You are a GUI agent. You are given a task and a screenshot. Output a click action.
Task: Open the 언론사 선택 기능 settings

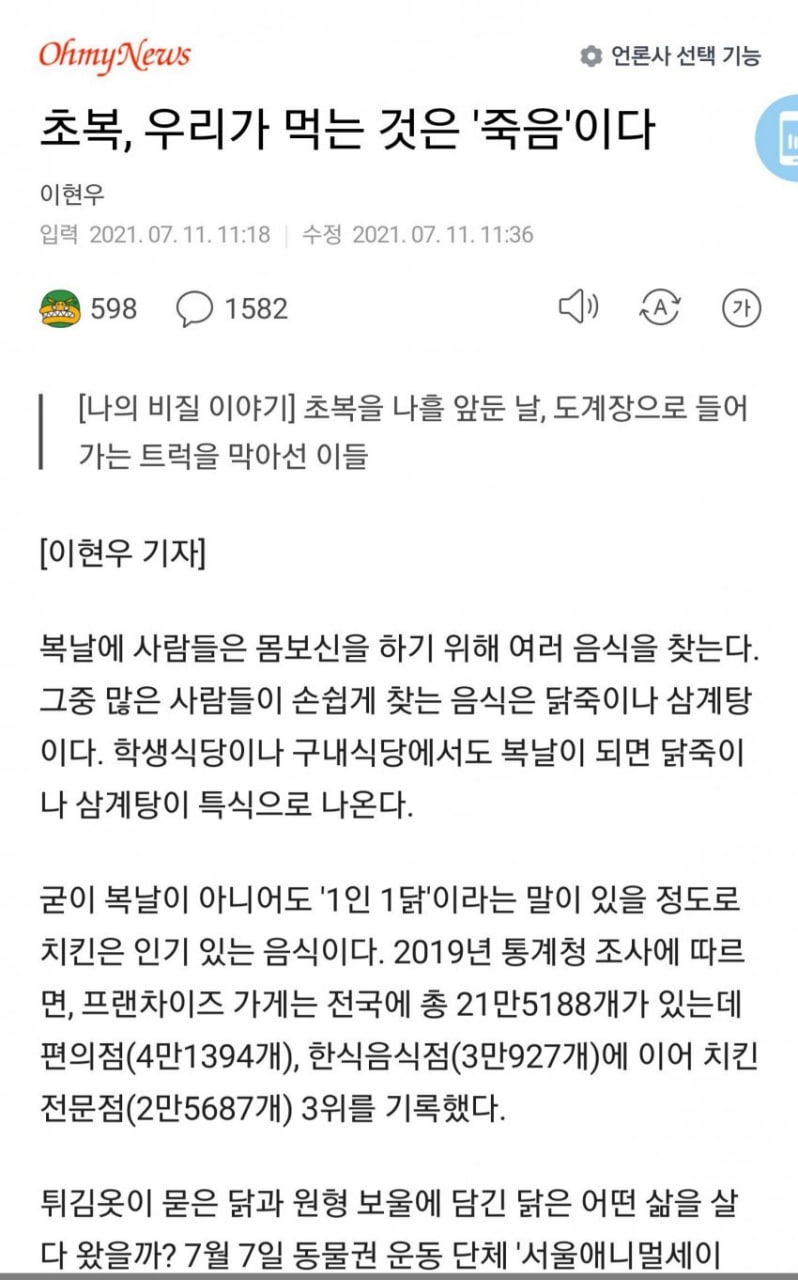(x=671, y=56)
